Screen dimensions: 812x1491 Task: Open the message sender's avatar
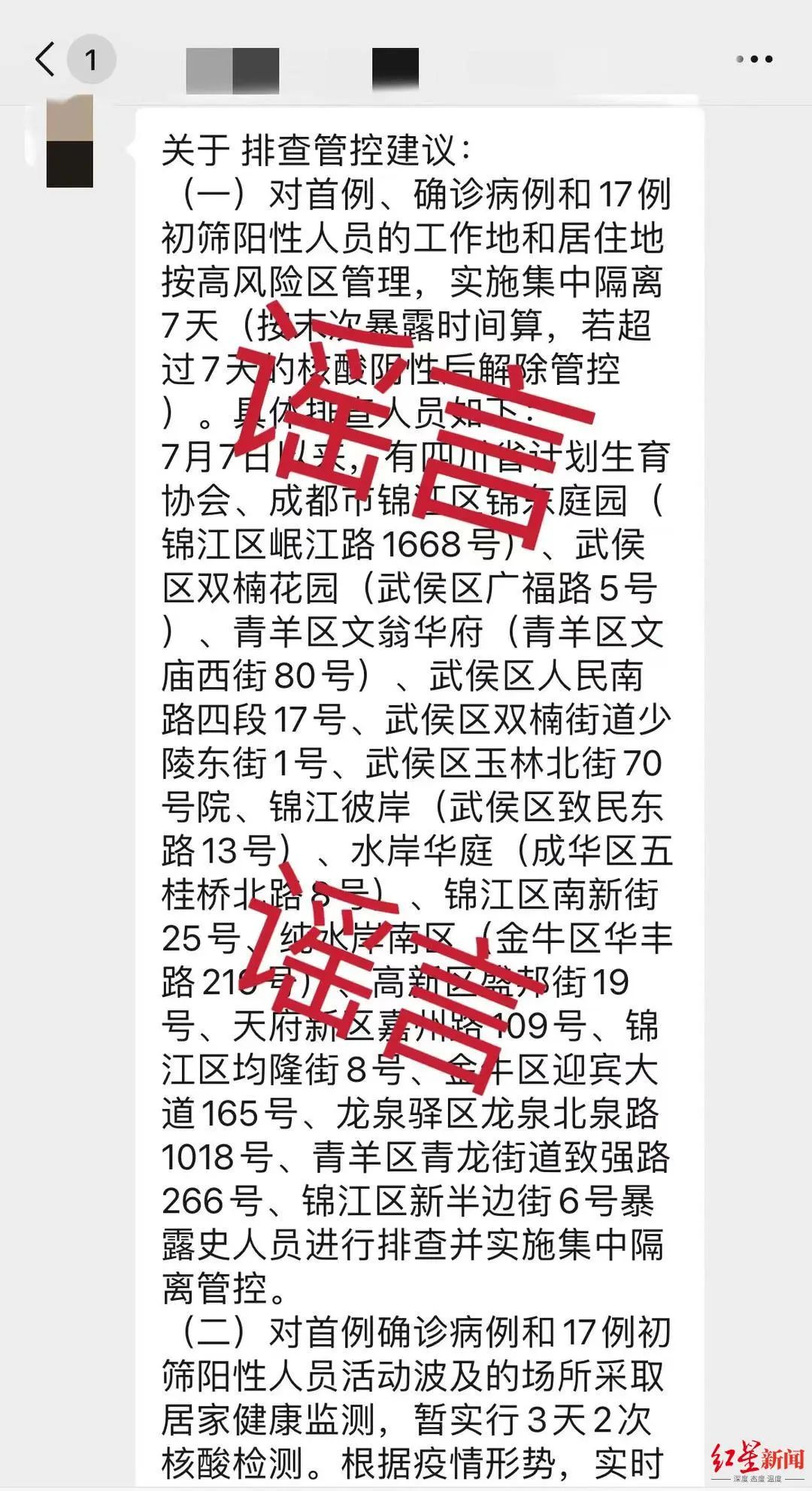tap(69, 143)
